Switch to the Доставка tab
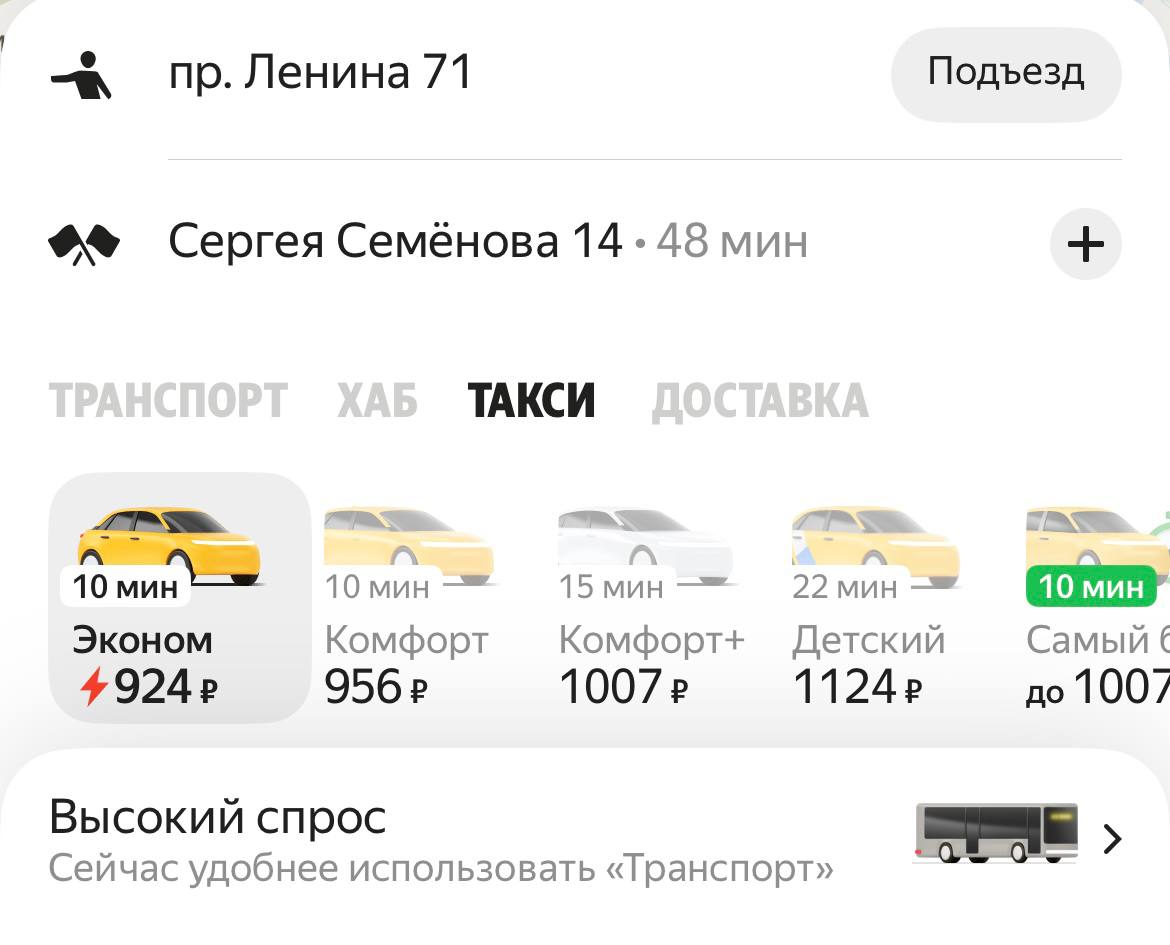1170x945 pixels. (x=759, y=401)
